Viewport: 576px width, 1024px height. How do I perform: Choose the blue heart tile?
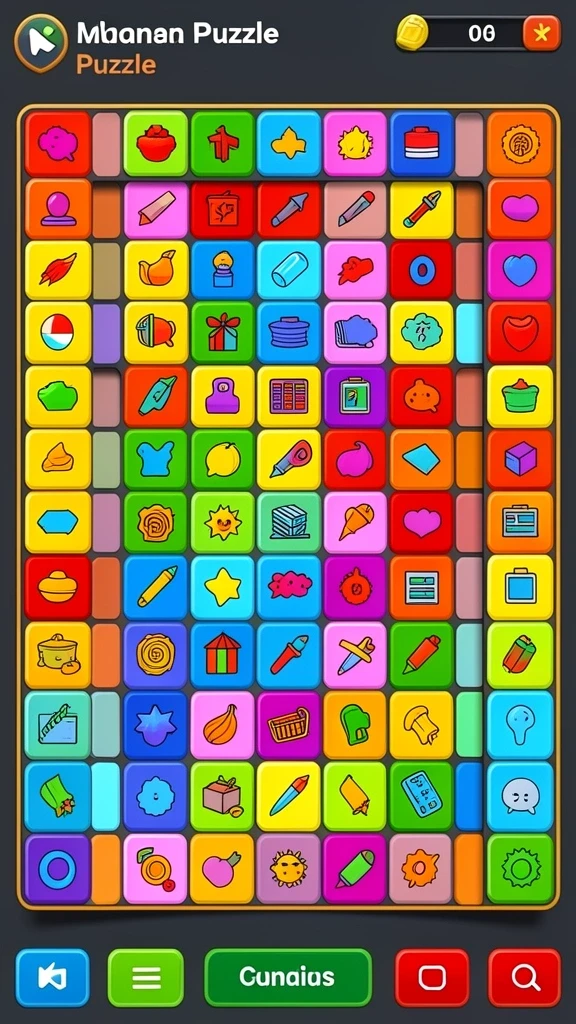pyautogui.click(x=520, y=270)
